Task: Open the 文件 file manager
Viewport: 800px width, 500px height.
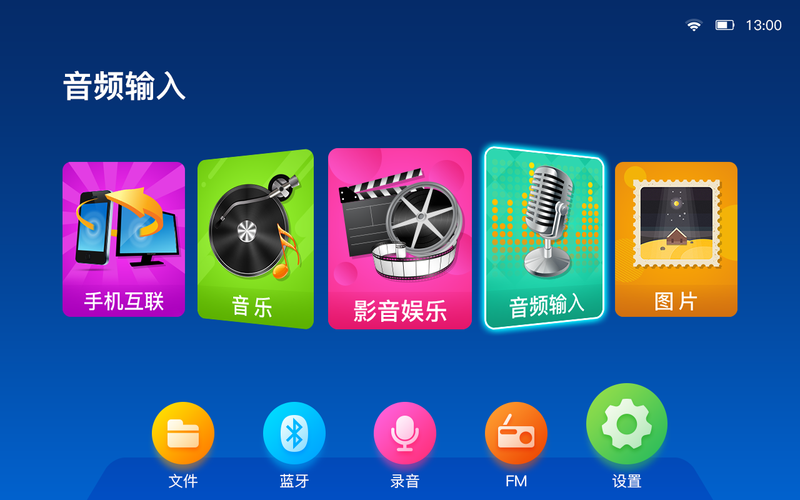Action: pos(183,434)
